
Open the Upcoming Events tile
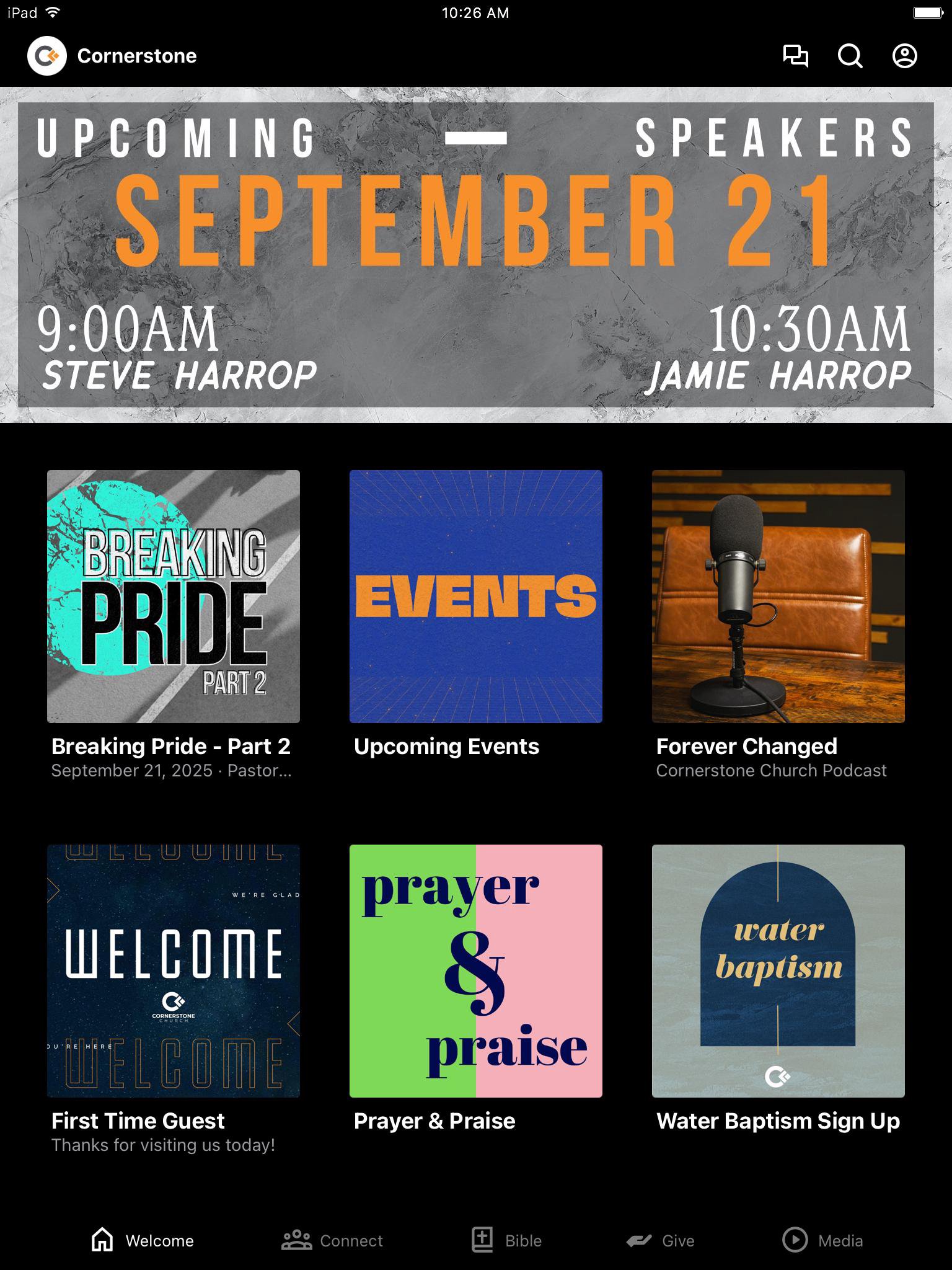(x=476, y=597)
